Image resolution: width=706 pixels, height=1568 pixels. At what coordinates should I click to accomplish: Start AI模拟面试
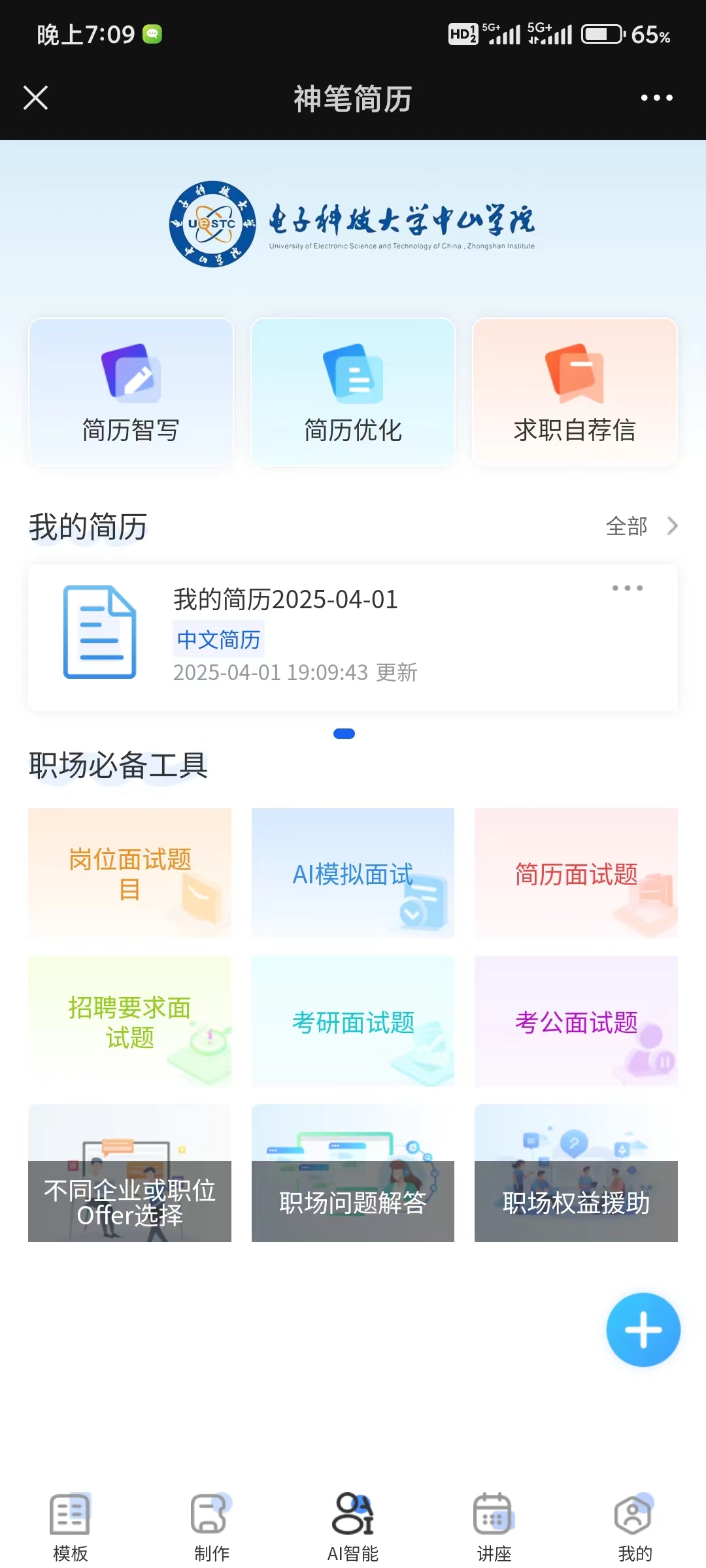(x=353, y=873)
